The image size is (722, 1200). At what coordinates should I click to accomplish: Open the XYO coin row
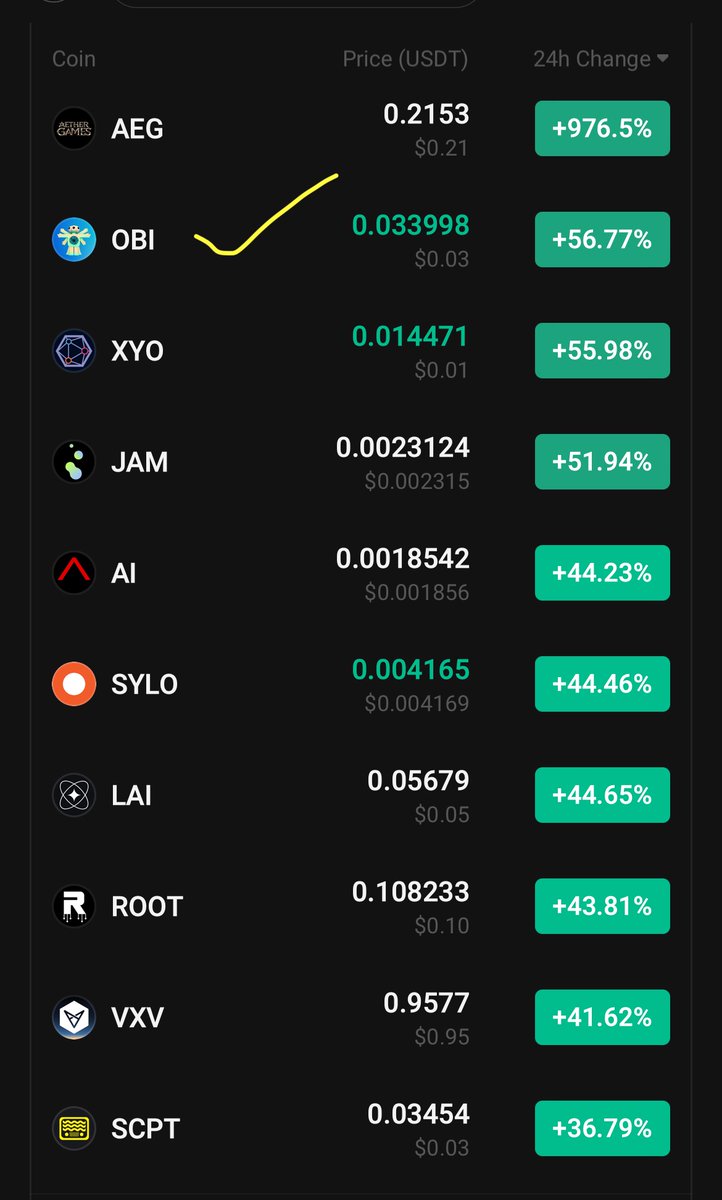point(361,351)
